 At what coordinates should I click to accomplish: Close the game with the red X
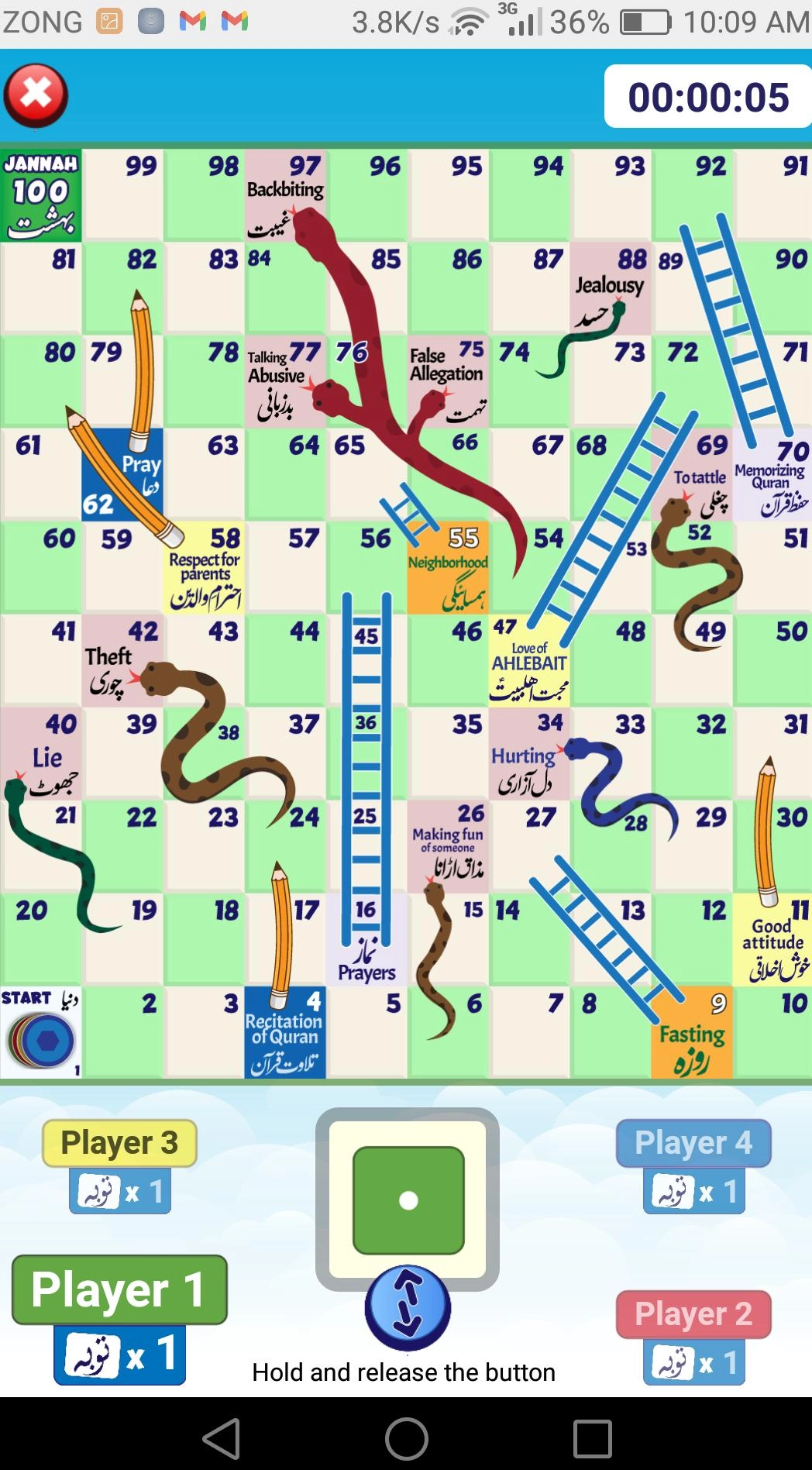tap(36, 95)
